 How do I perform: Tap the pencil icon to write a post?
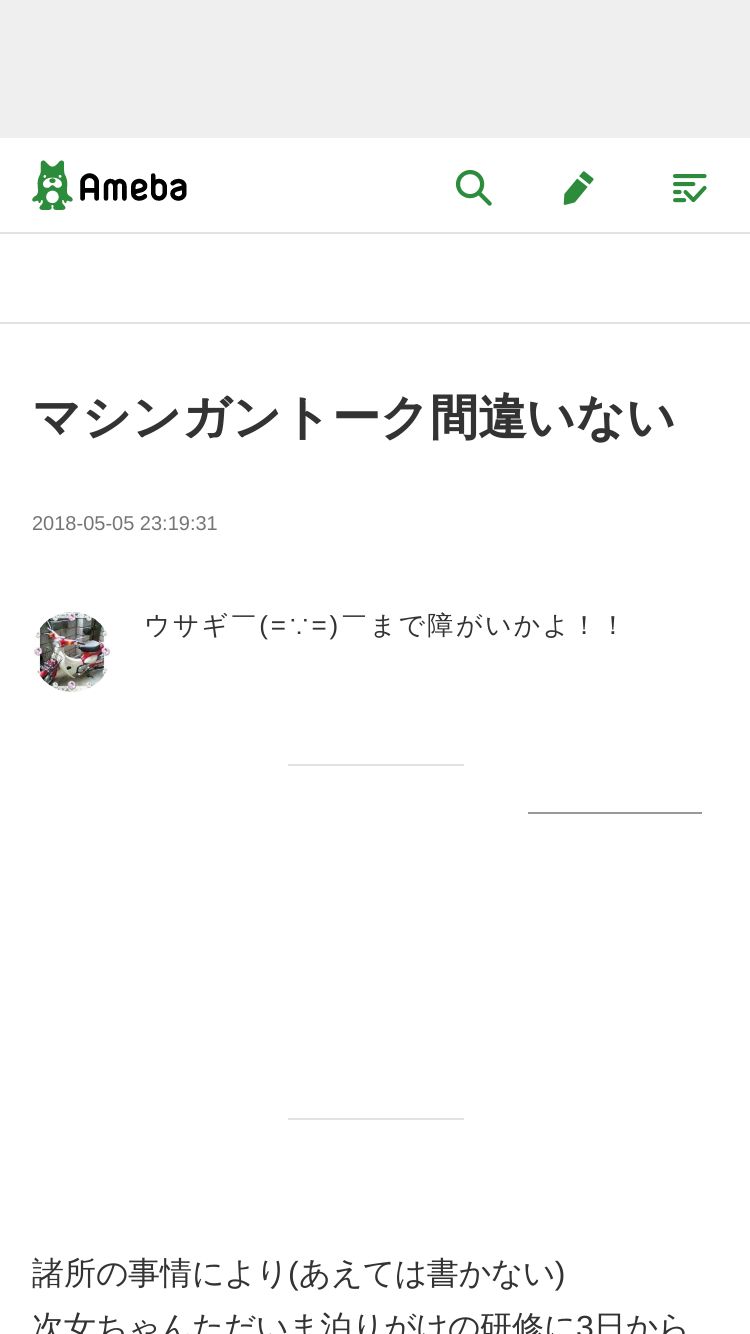(x=578, y=187)
